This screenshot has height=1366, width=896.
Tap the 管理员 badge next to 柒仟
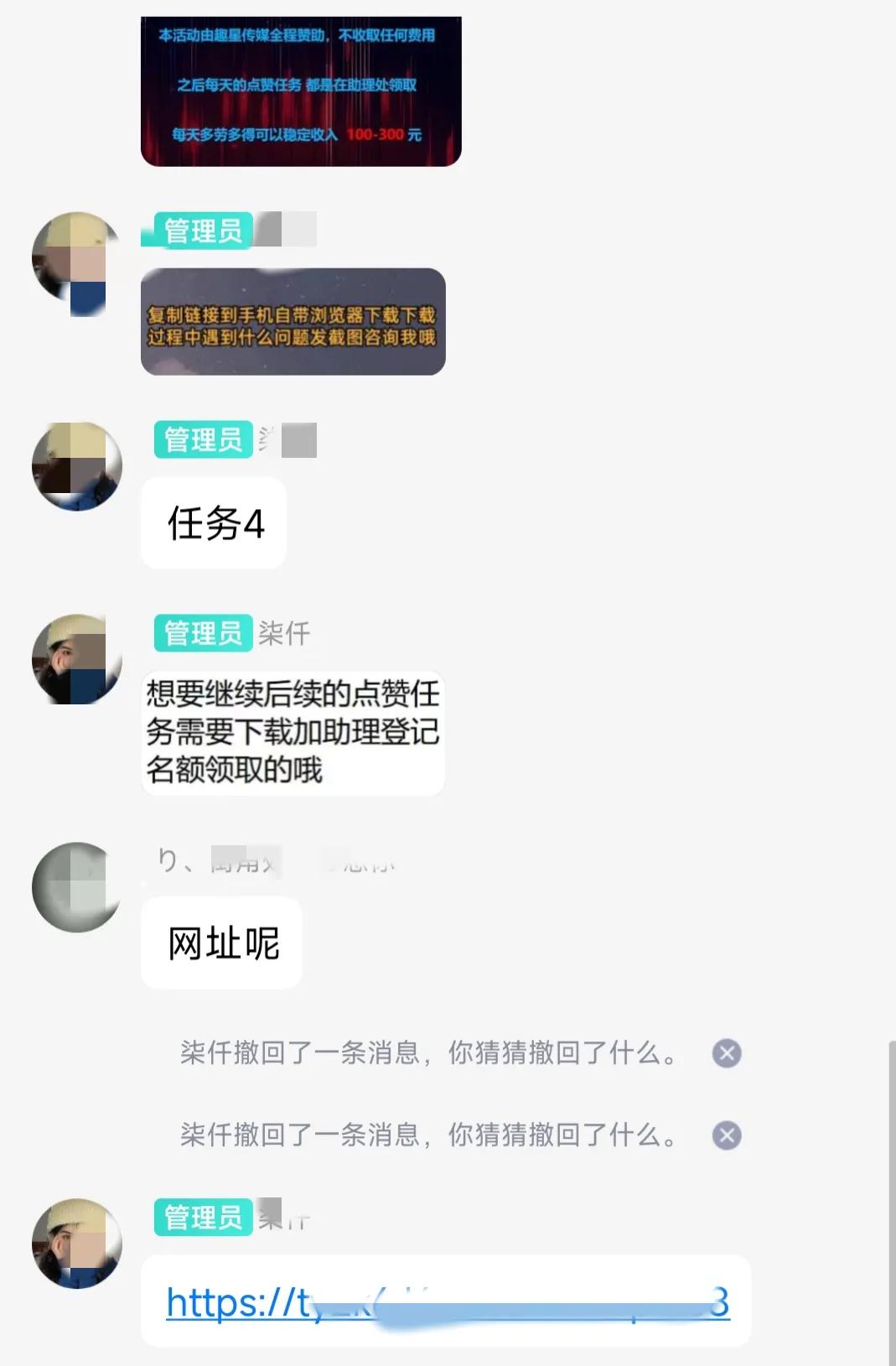(201, 635)
